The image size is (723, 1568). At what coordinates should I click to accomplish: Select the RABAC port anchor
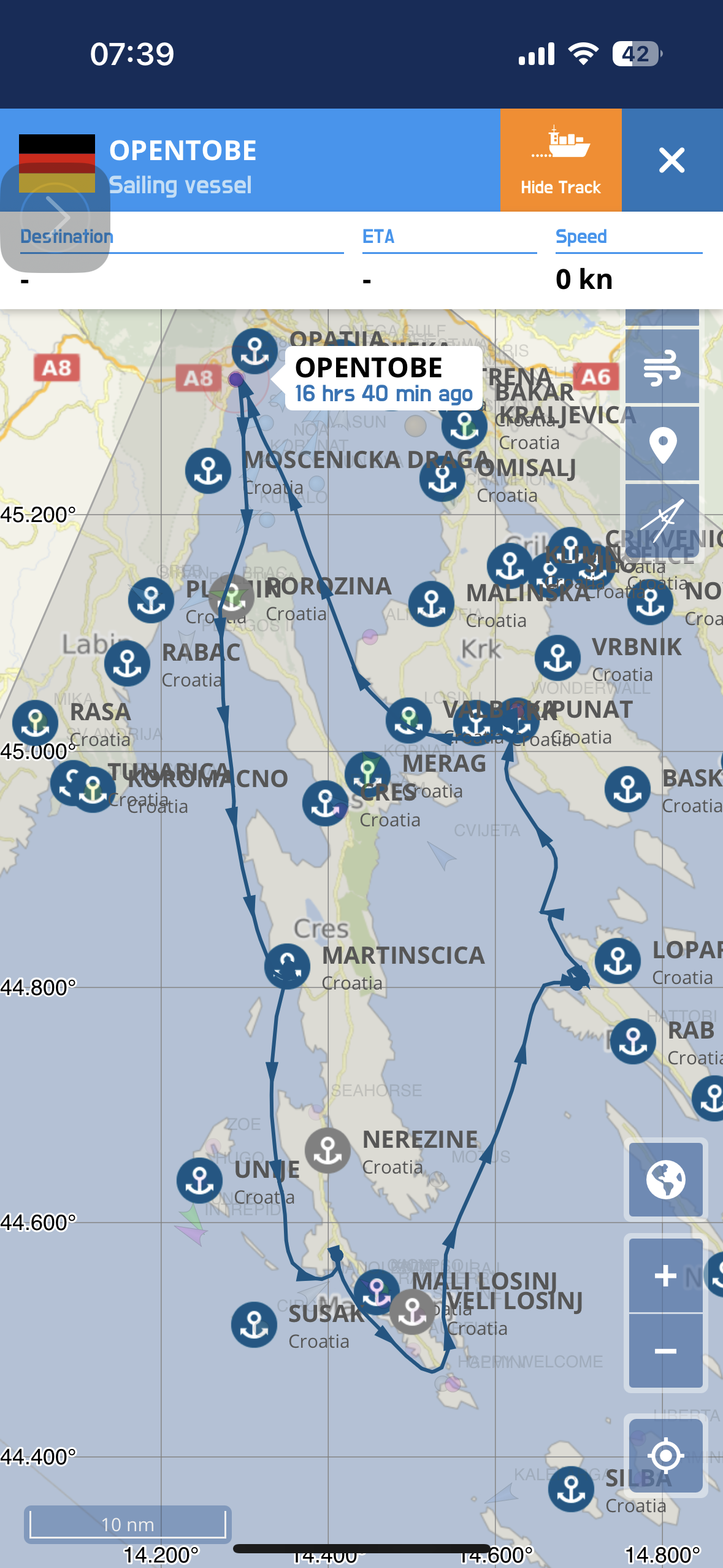(128, 663)
